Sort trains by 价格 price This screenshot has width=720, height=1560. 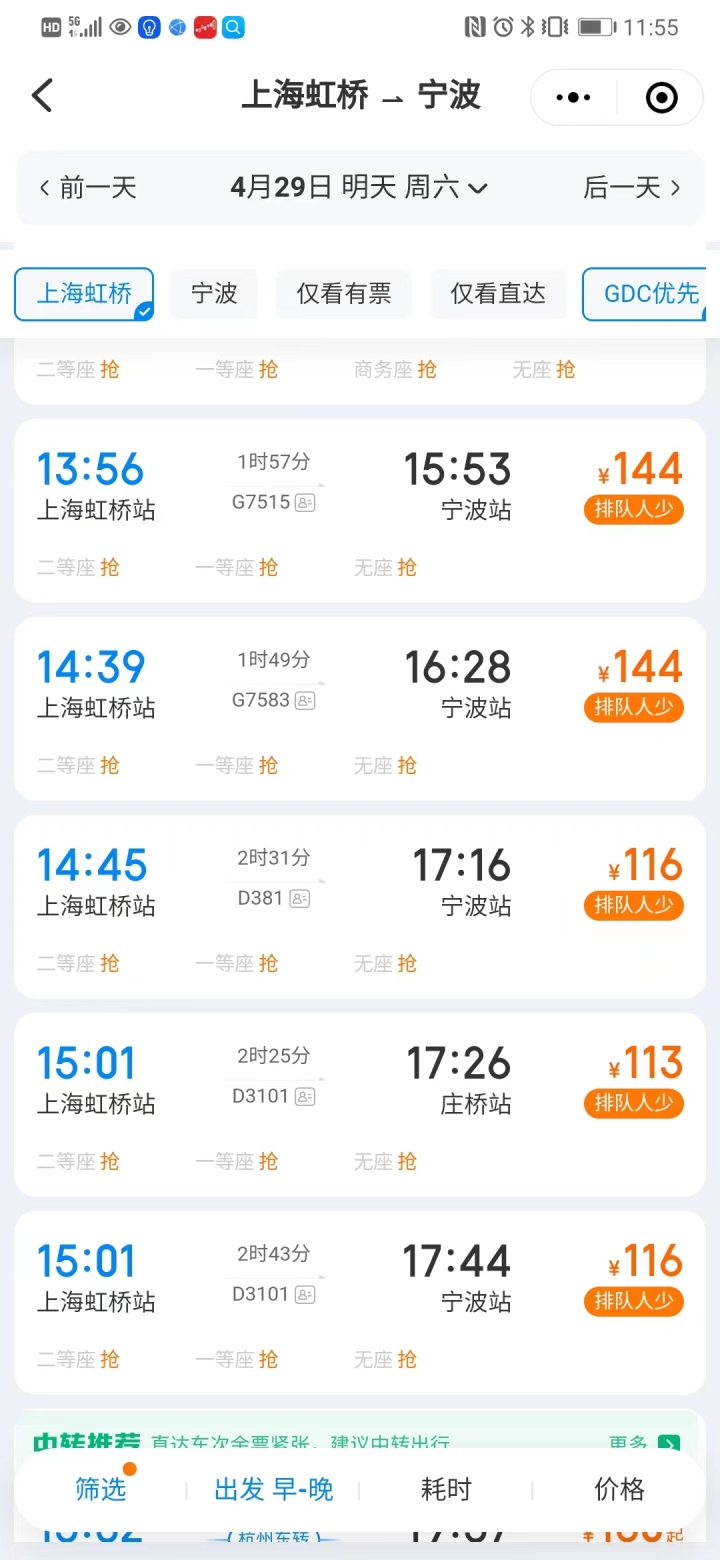tap(620, 1489)
